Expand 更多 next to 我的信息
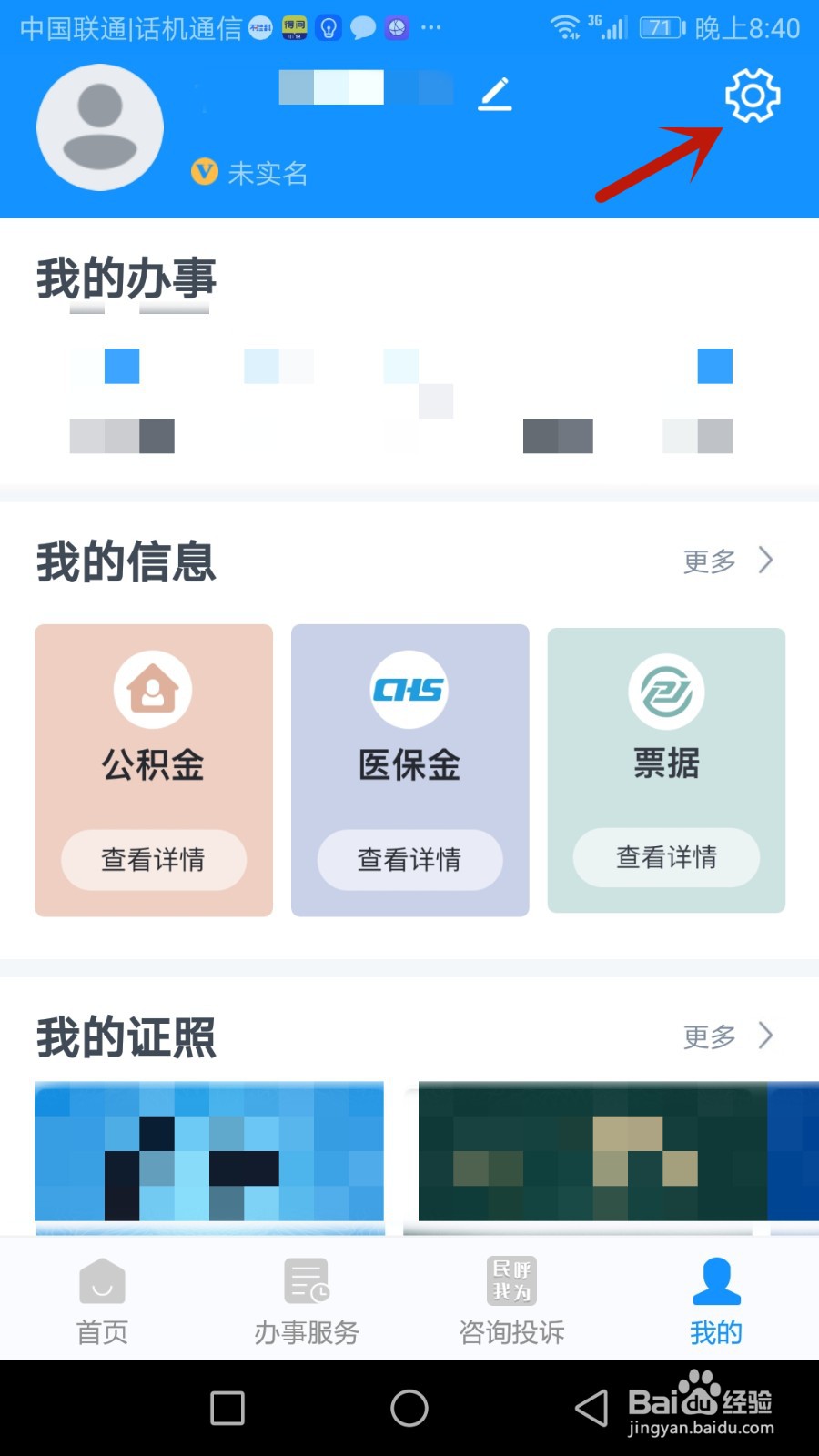Viewport: 819px width, 1456px height. coord(708,561)
